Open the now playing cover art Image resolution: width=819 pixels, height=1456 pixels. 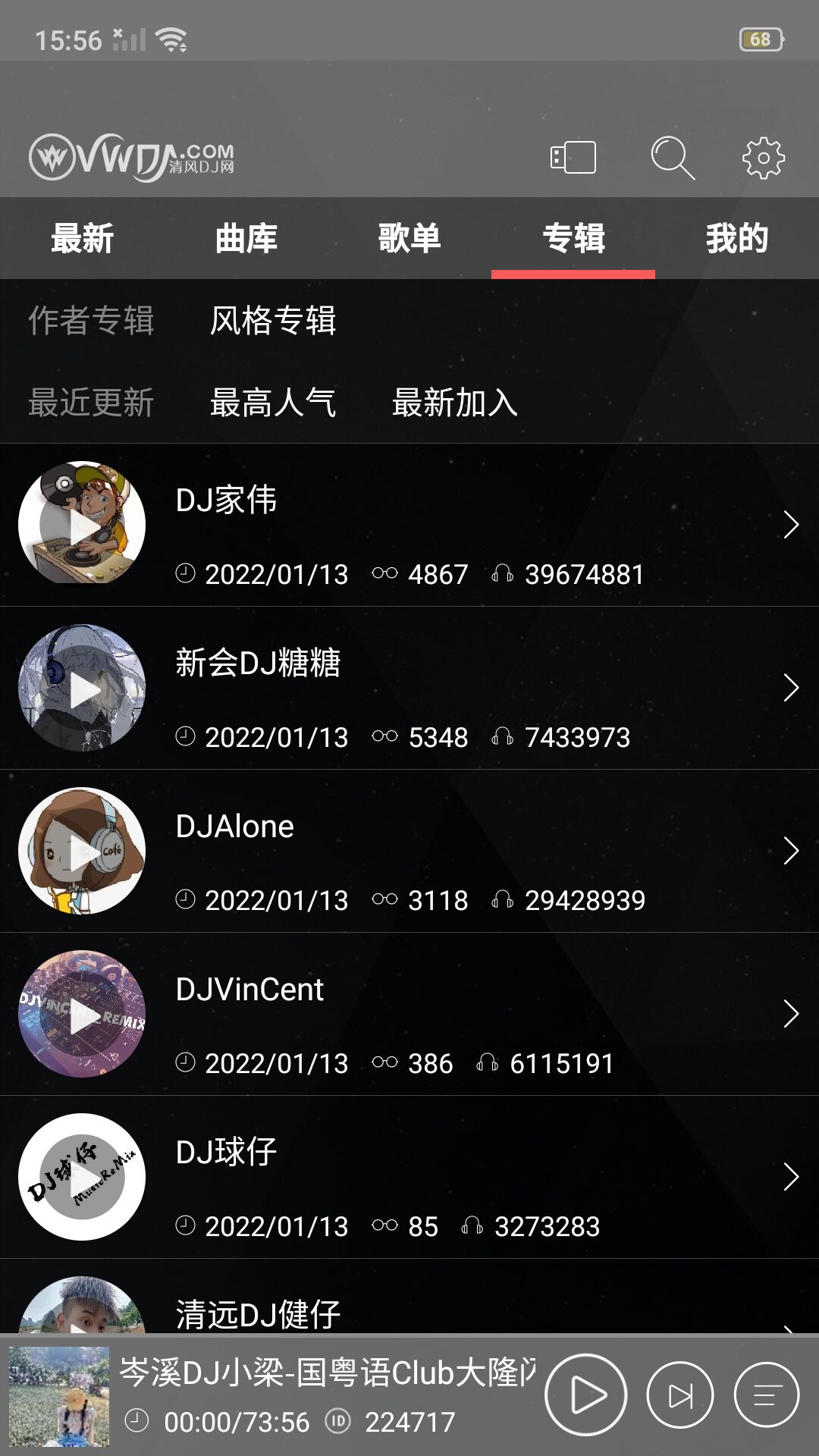59,1396
